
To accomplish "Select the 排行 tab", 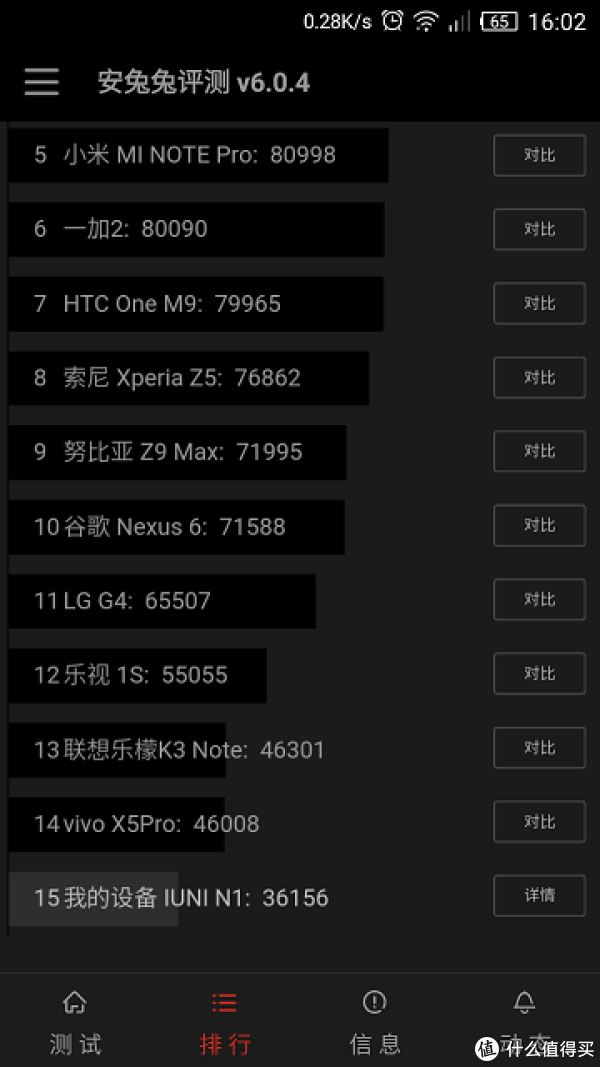I will tap(225, 1021).
